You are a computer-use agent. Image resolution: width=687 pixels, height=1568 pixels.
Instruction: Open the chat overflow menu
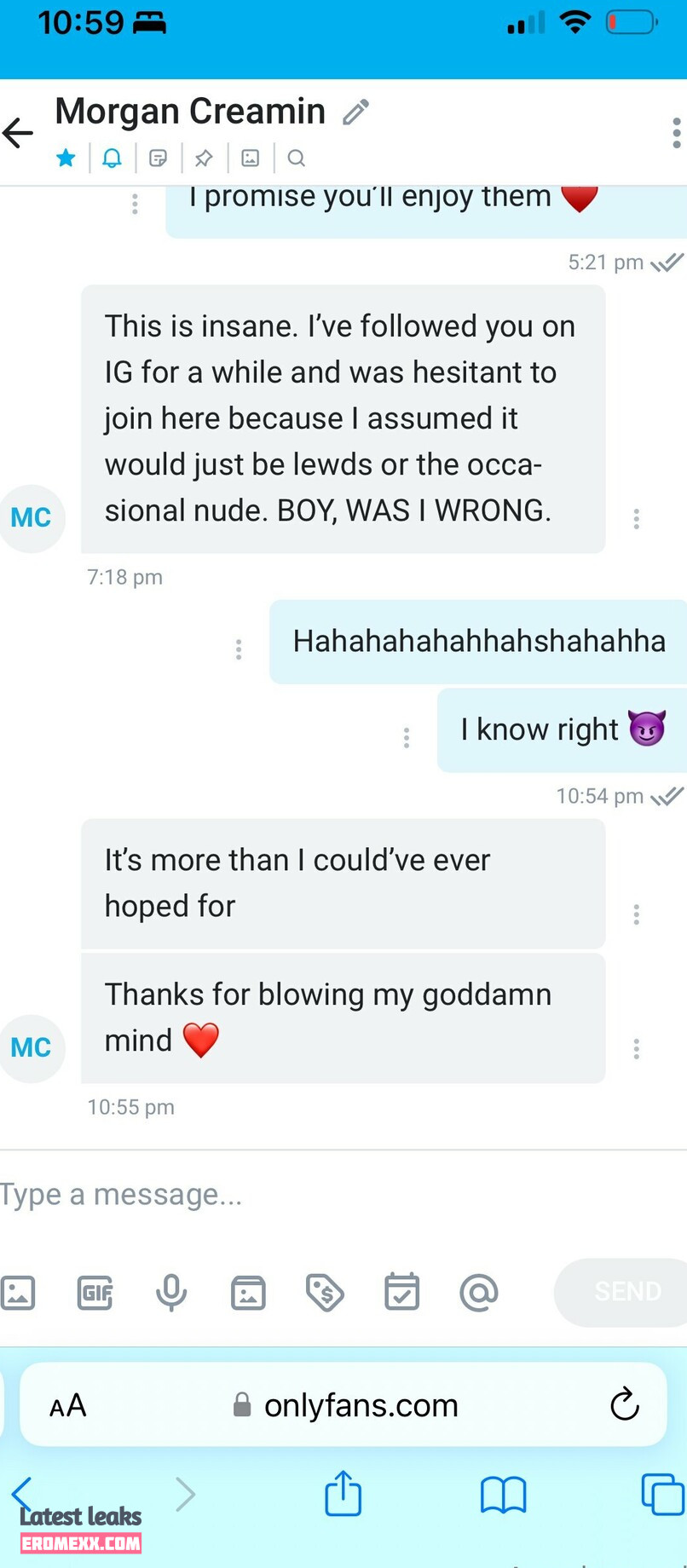[676, 133]
